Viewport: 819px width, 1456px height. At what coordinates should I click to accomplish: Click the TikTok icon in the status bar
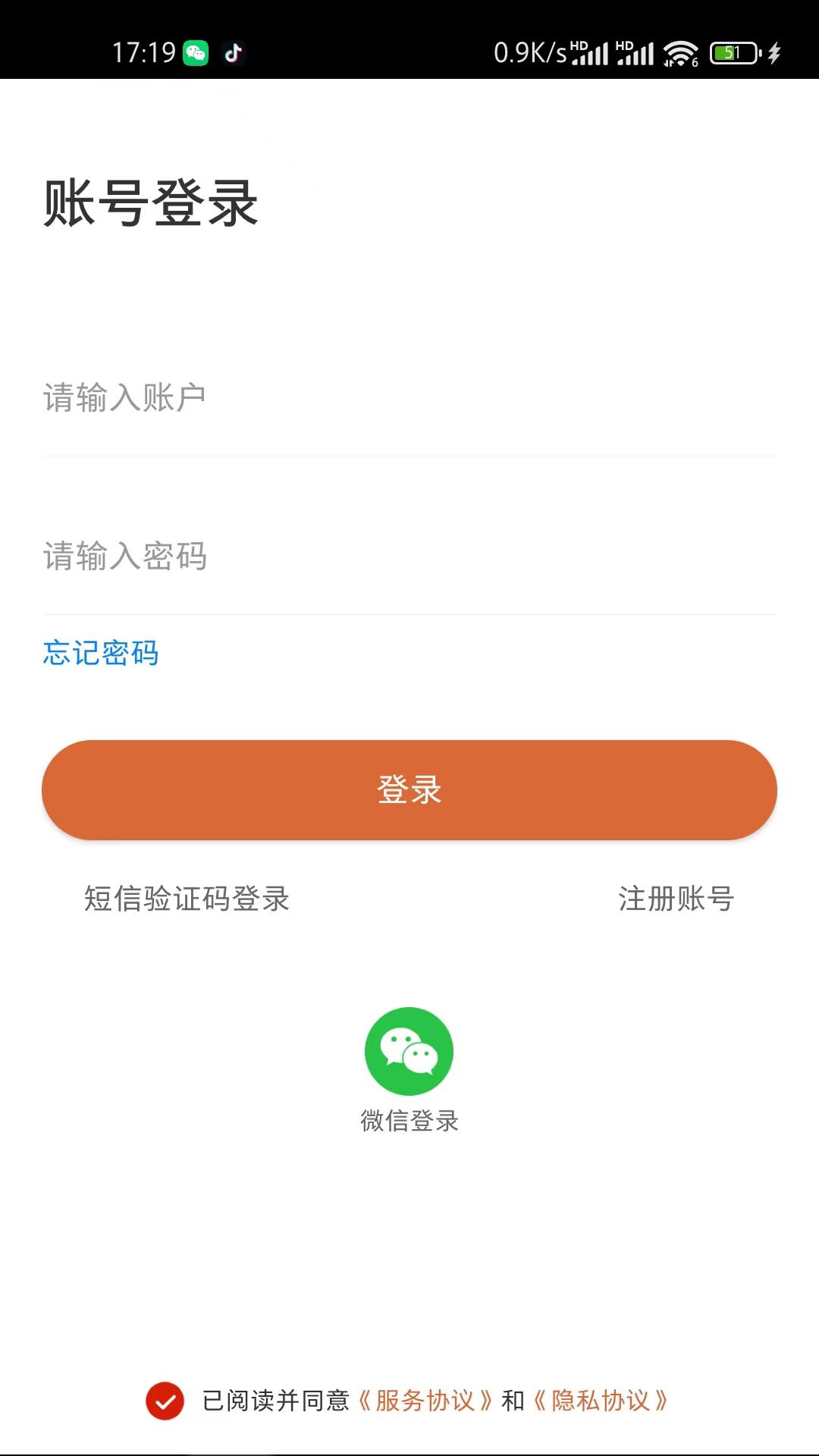(234, 53)
